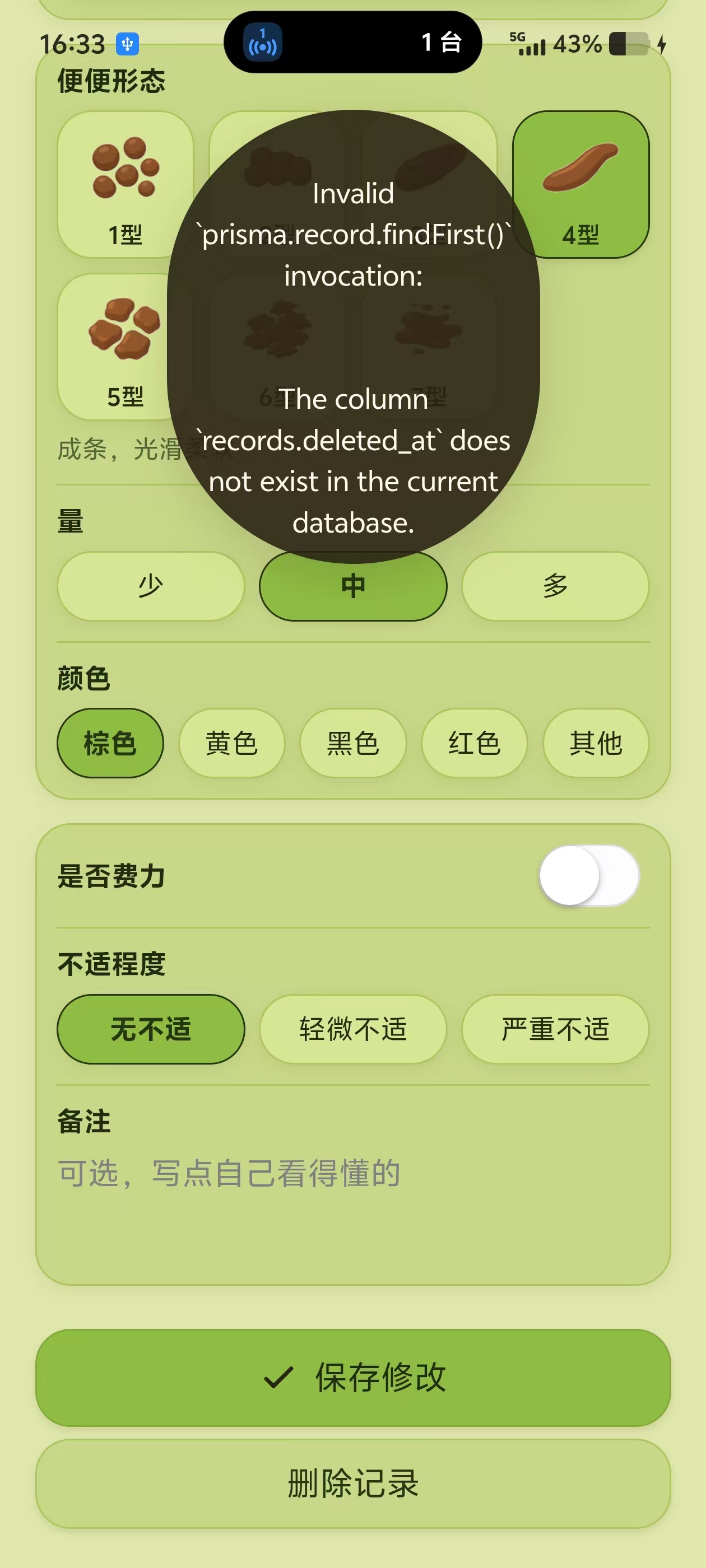Select 红色 color chip
The width and height of the screenshot is (706, 1568).
[x=475, y=743]
